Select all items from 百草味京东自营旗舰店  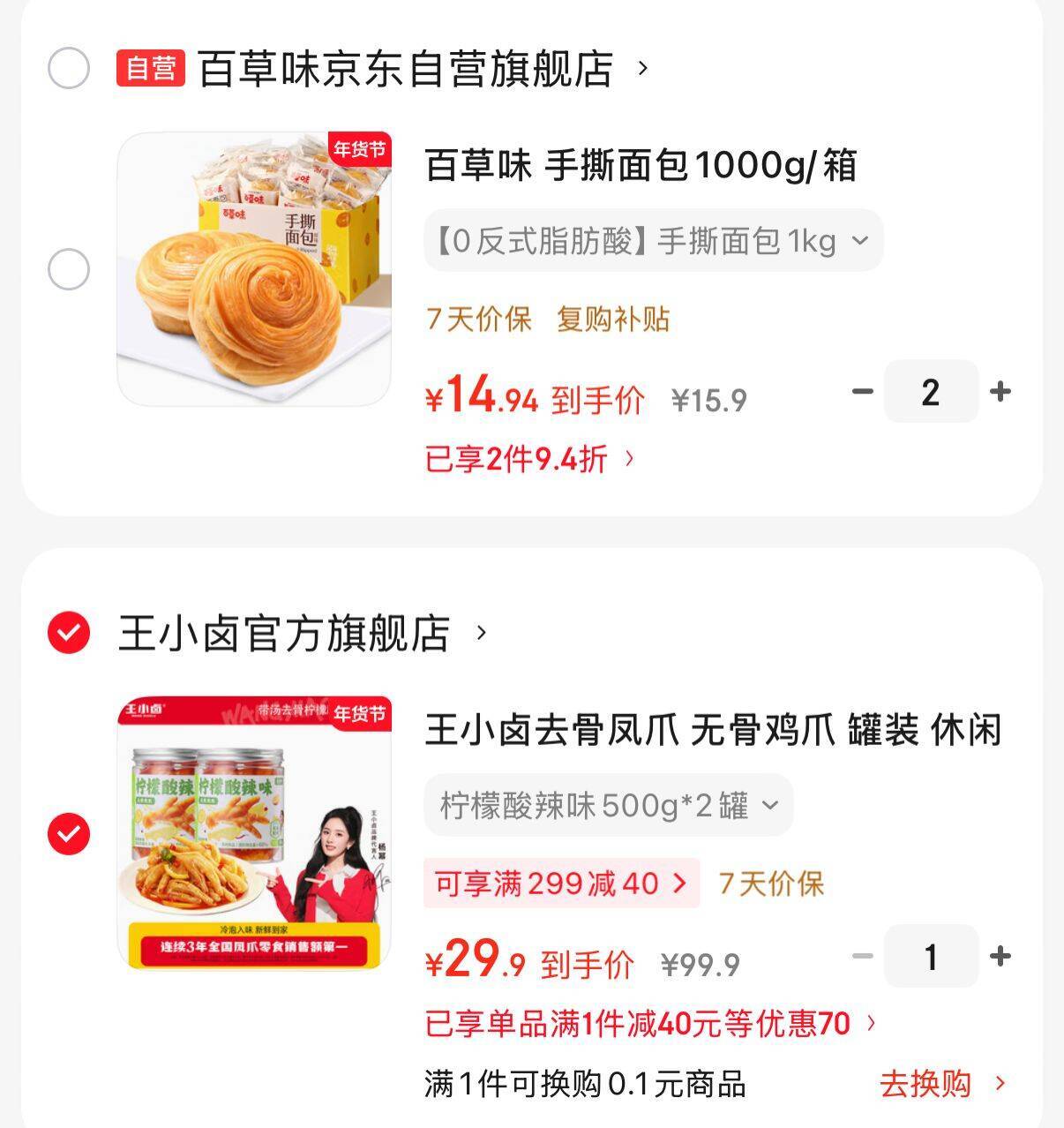[x=69, y=68]
